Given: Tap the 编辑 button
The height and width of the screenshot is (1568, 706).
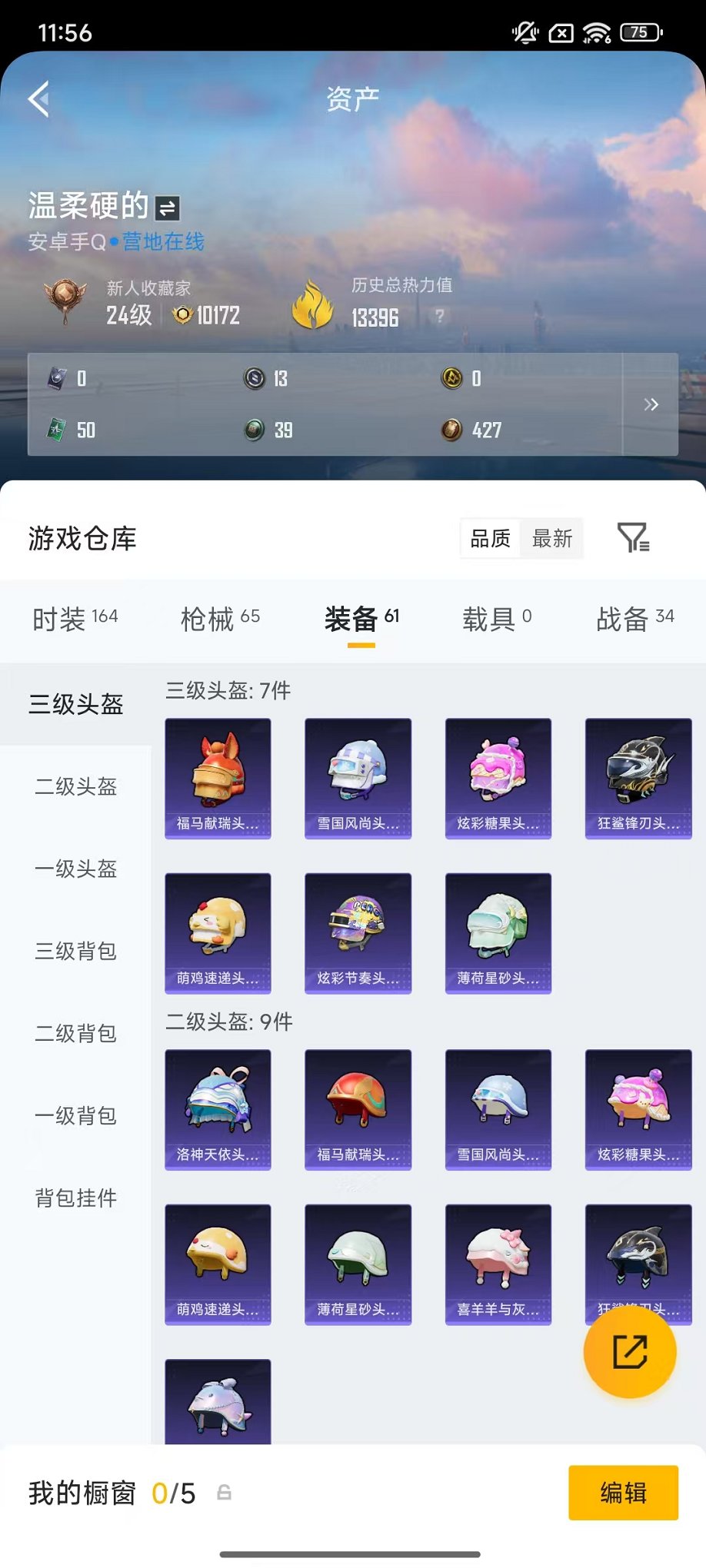Looking at the screenshot, I should (623, 1493).
